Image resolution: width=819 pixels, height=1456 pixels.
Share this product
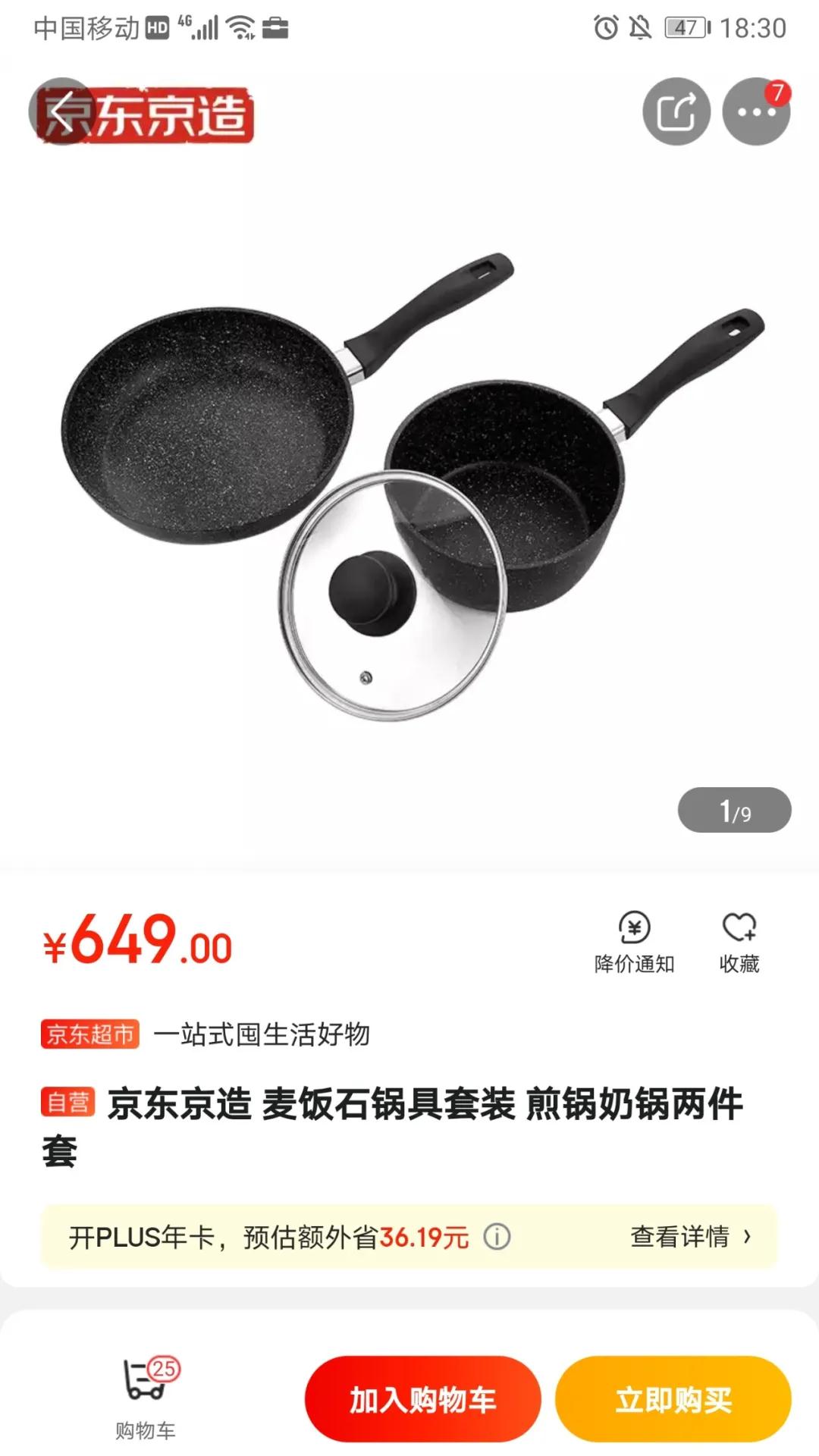(x=676, y=111)
